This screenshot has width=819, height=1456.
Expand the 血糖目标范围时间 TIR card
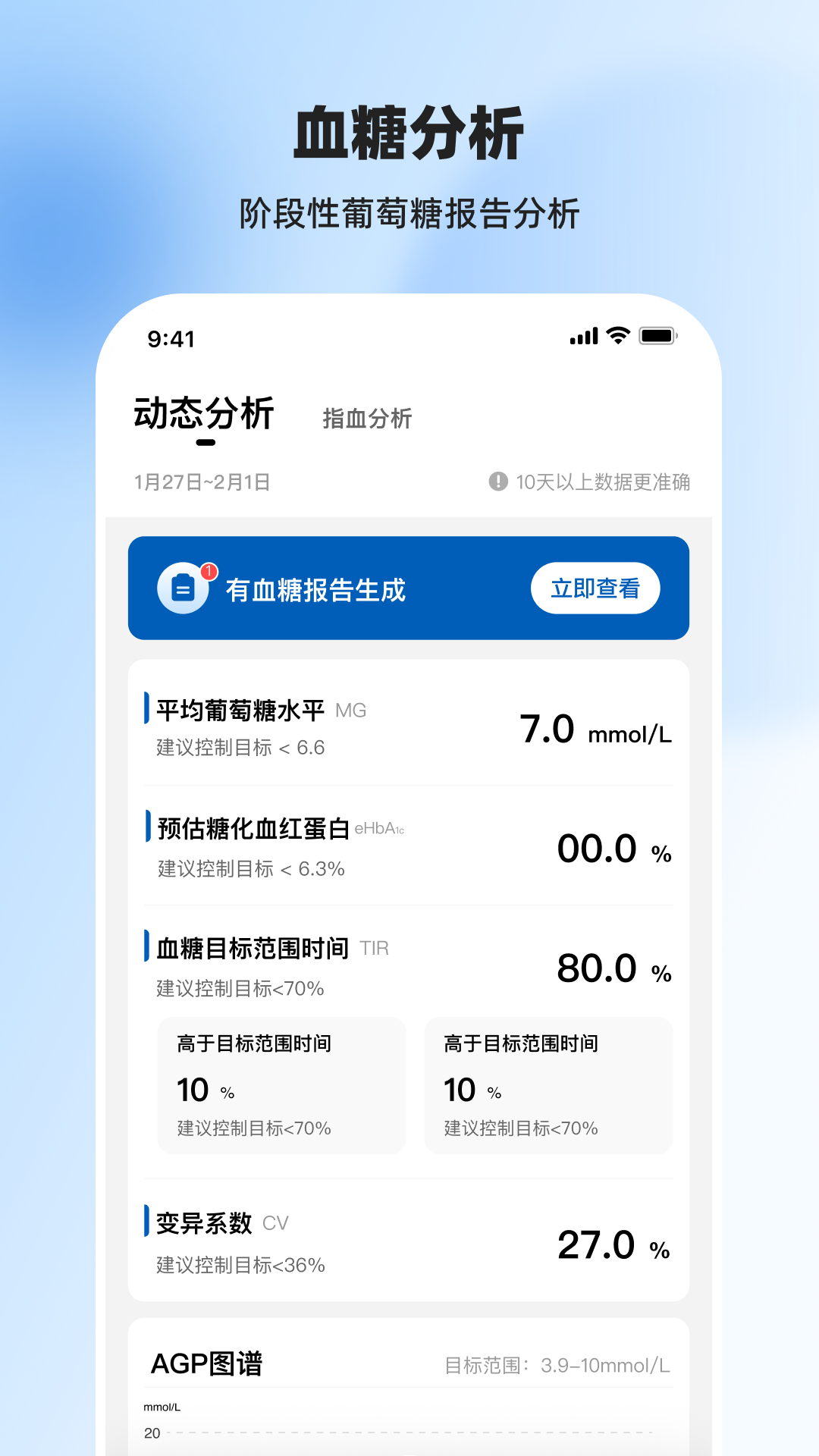[x=250, y=948]
